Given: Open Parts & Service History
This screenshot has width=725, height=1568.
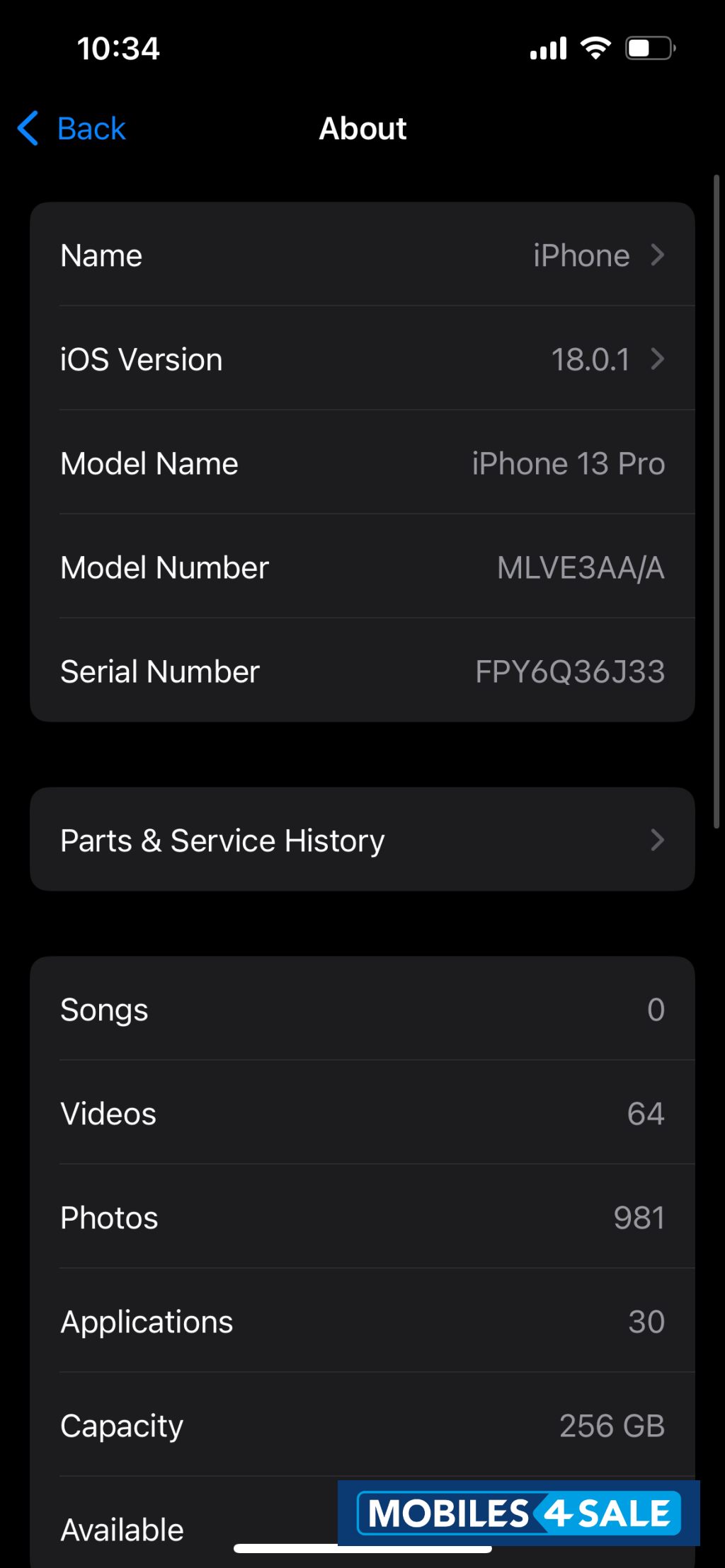Looking at the screenshot, I should coord(362,840).
